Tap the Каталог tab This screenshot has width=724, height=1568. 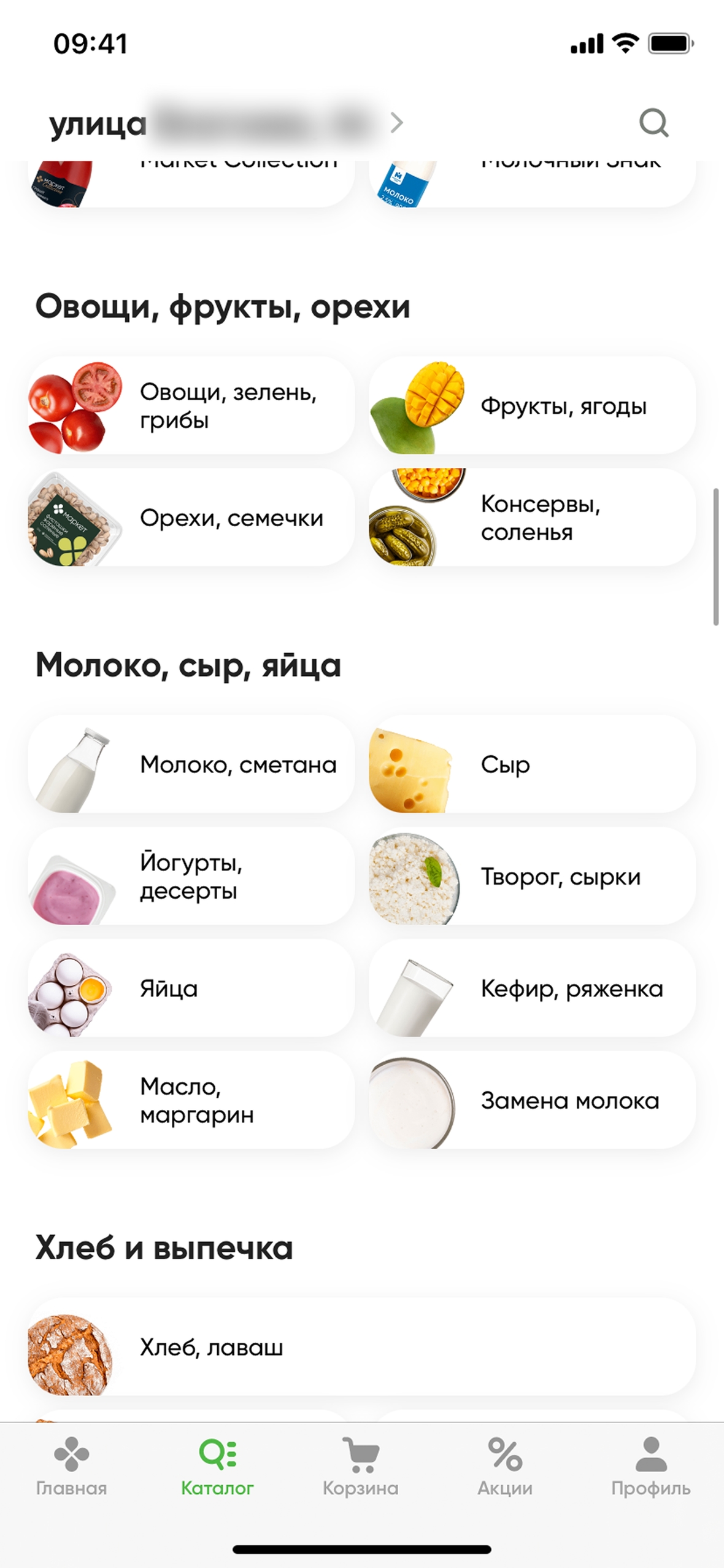pos(217,1467)
